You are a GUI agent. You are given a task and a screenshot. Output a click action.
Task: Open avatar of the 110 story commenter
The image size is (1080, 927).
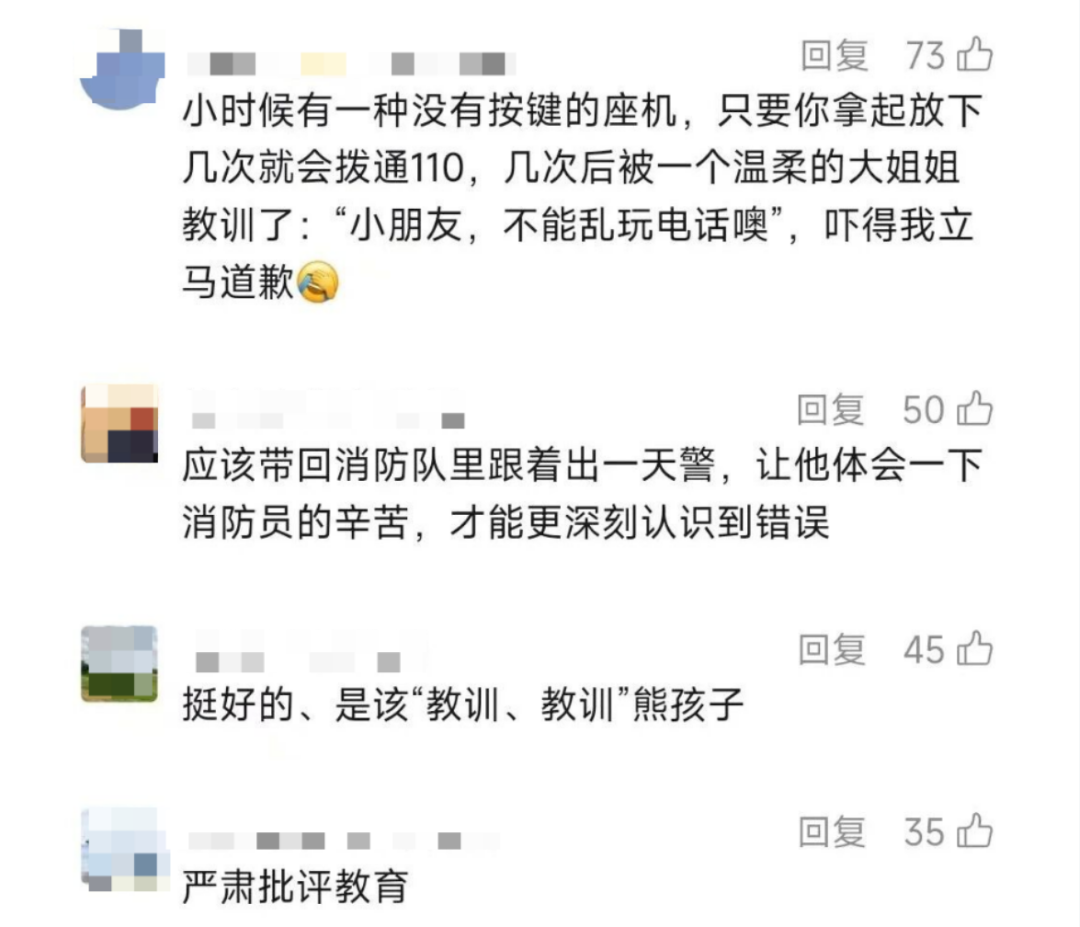(x=120, y=68)
